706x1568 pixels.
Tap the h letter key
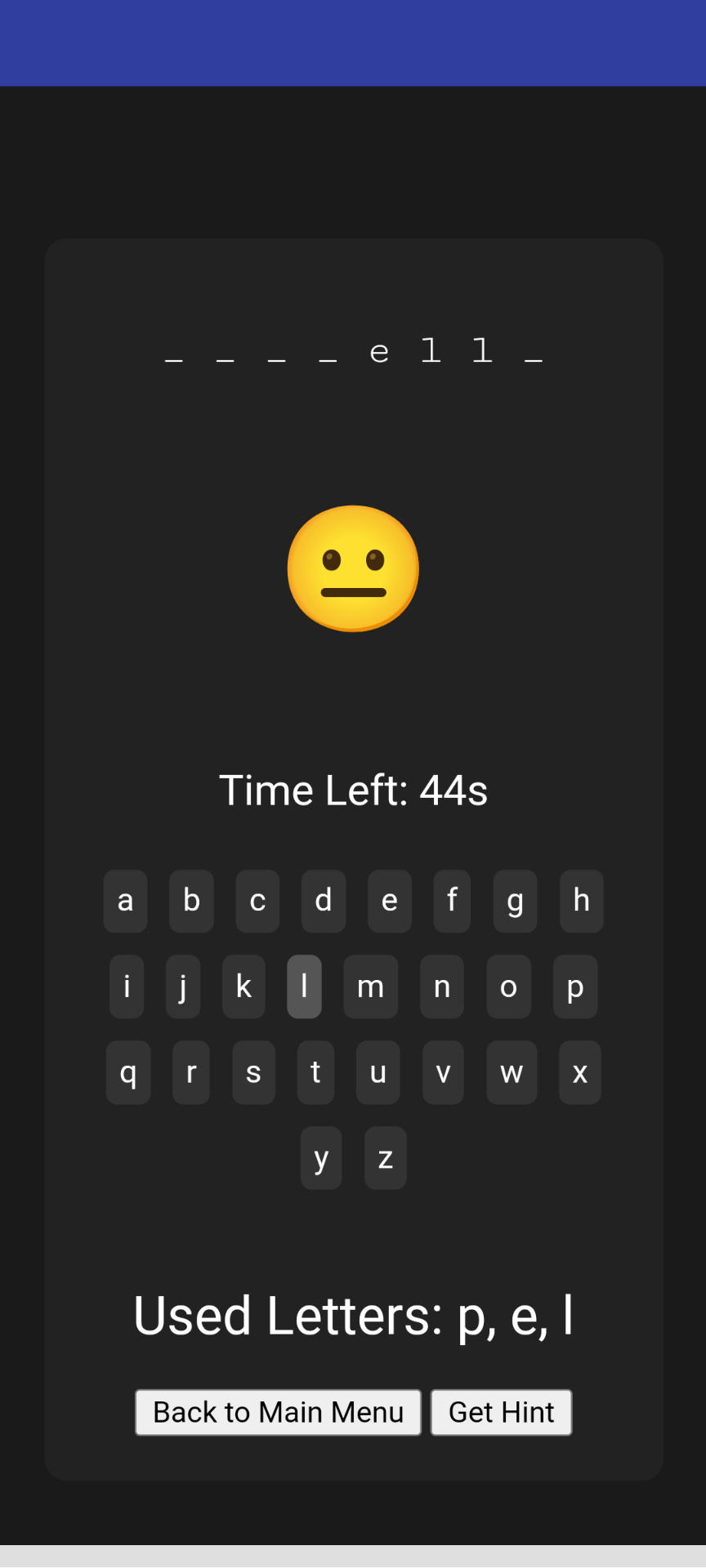(581, 901)
